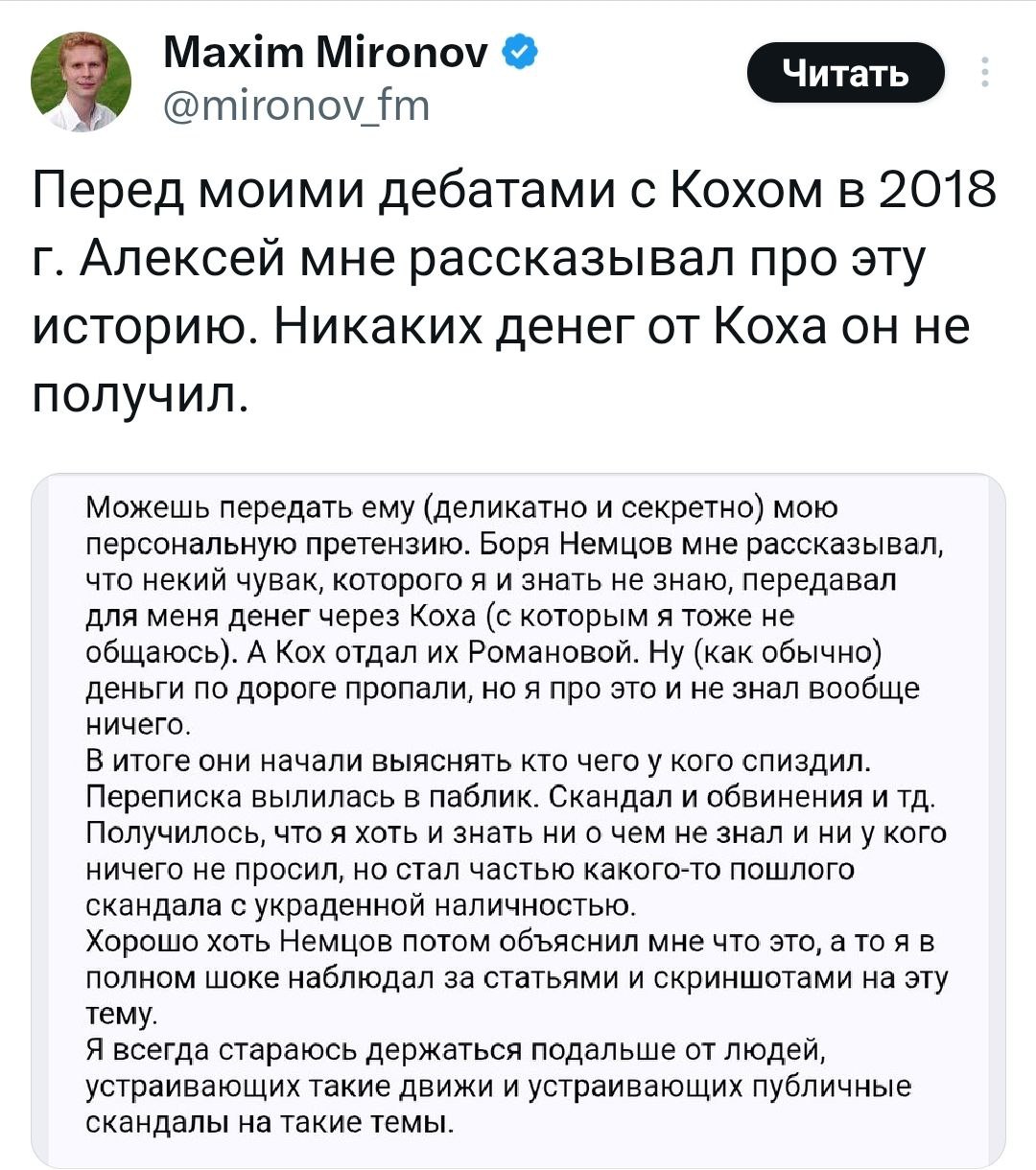Open Maxim Mironov's profile picture

click(x=82, y=81)
